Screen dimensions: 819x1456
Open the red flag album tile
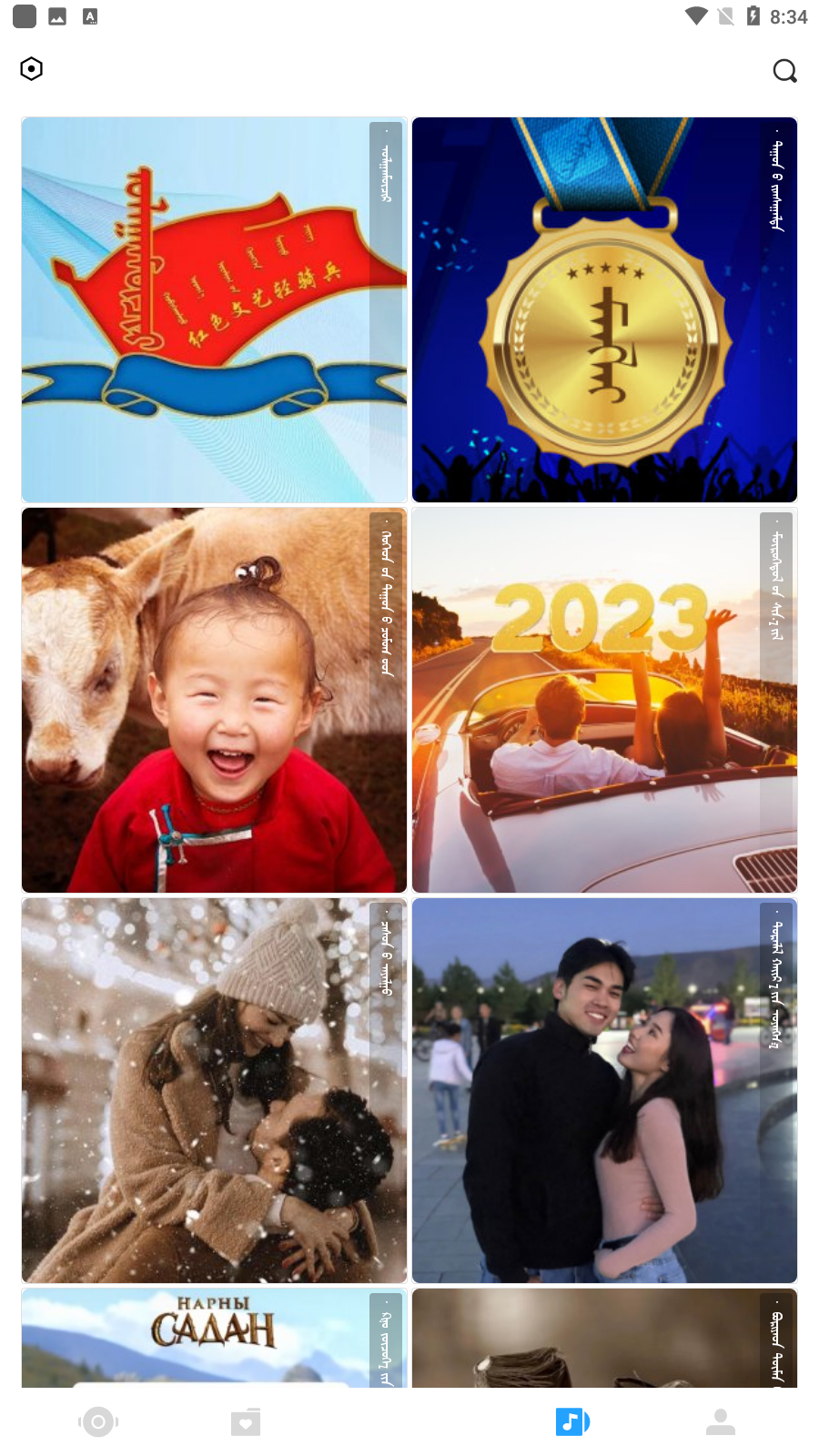tap(214, 309)
